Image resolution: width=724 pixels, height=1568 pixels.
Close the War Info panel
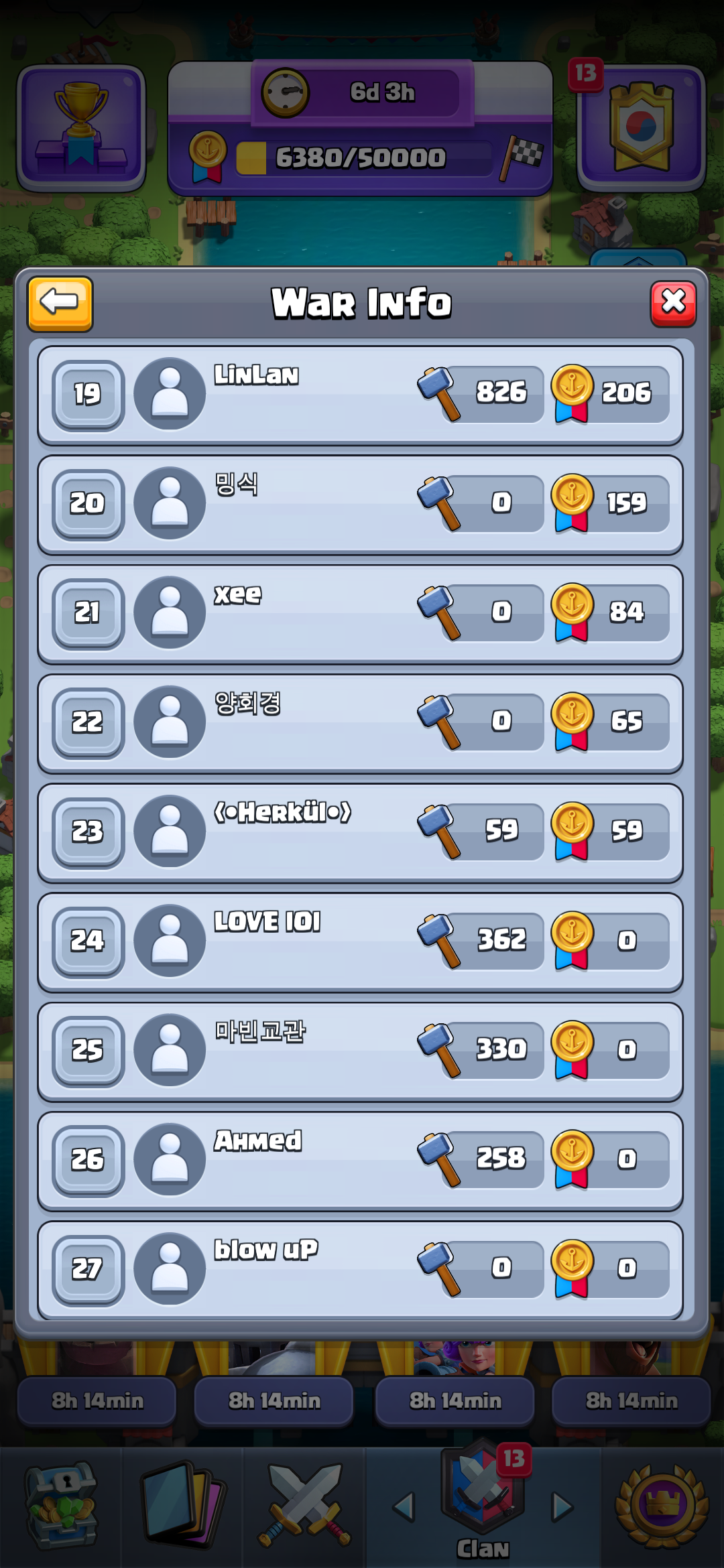coord(673,304)
